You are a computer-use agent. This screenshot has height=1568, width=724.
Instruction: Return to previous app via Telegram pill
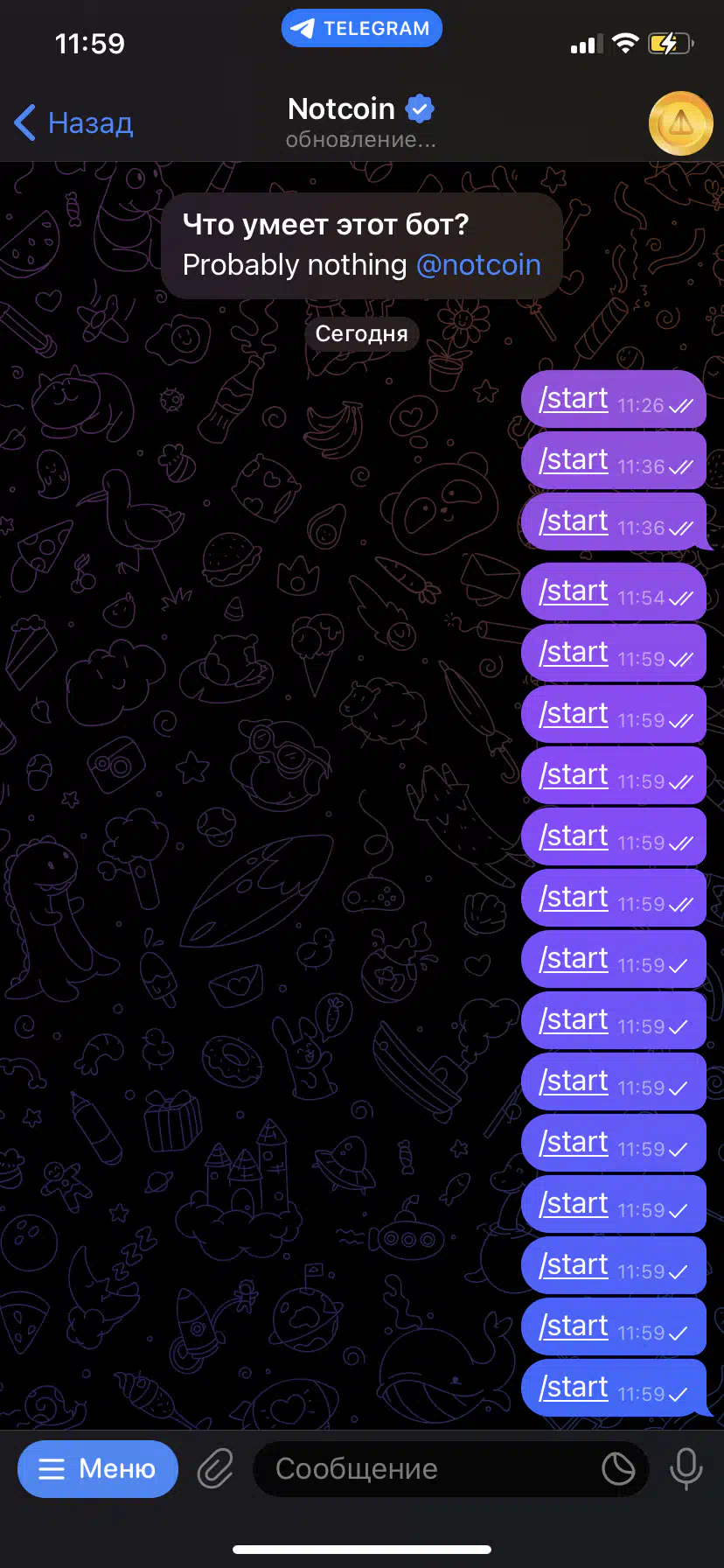361,28
